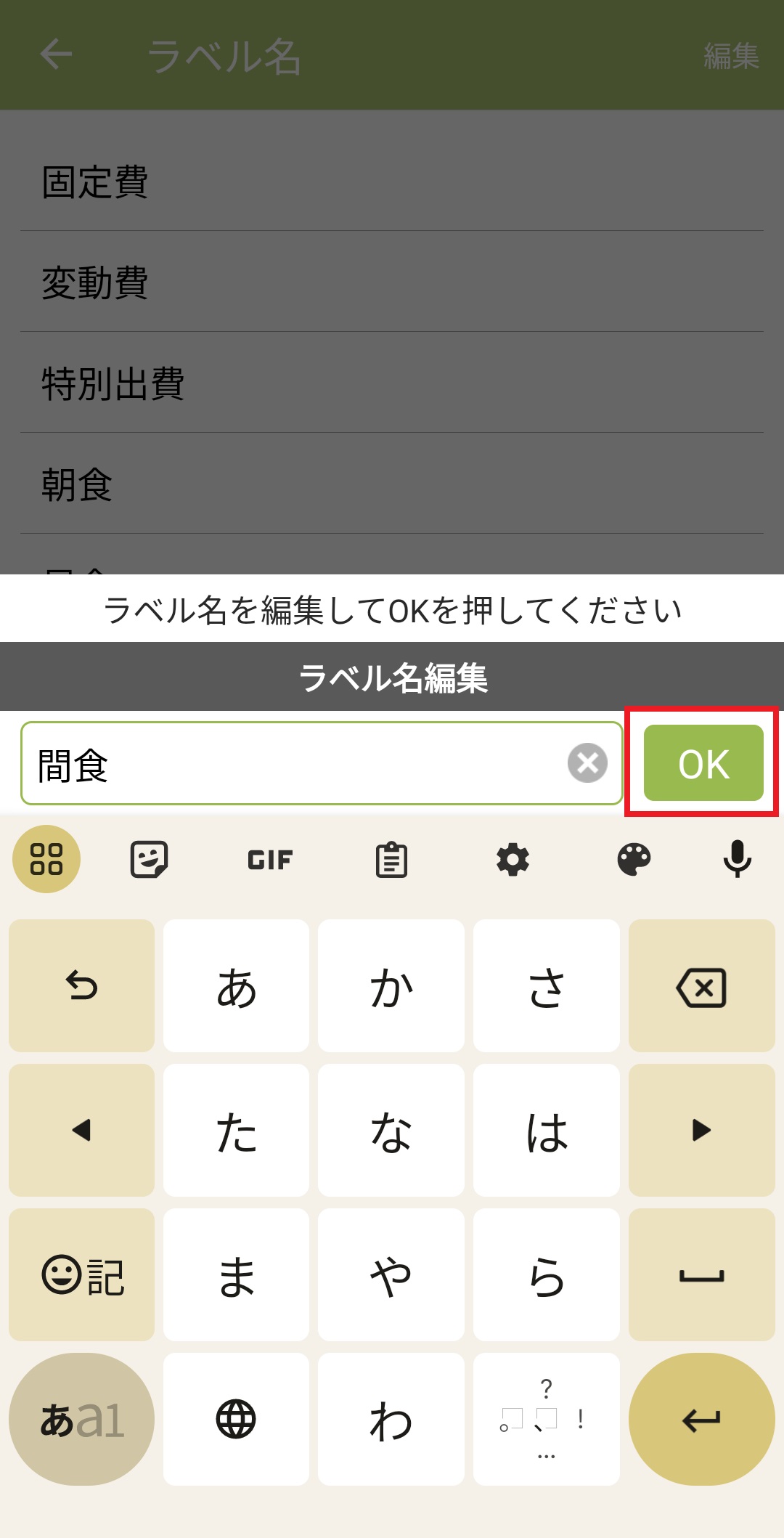Tap the keyboard enter key
Screen dimensions: 784x1538
click(x=701, y=1419)
